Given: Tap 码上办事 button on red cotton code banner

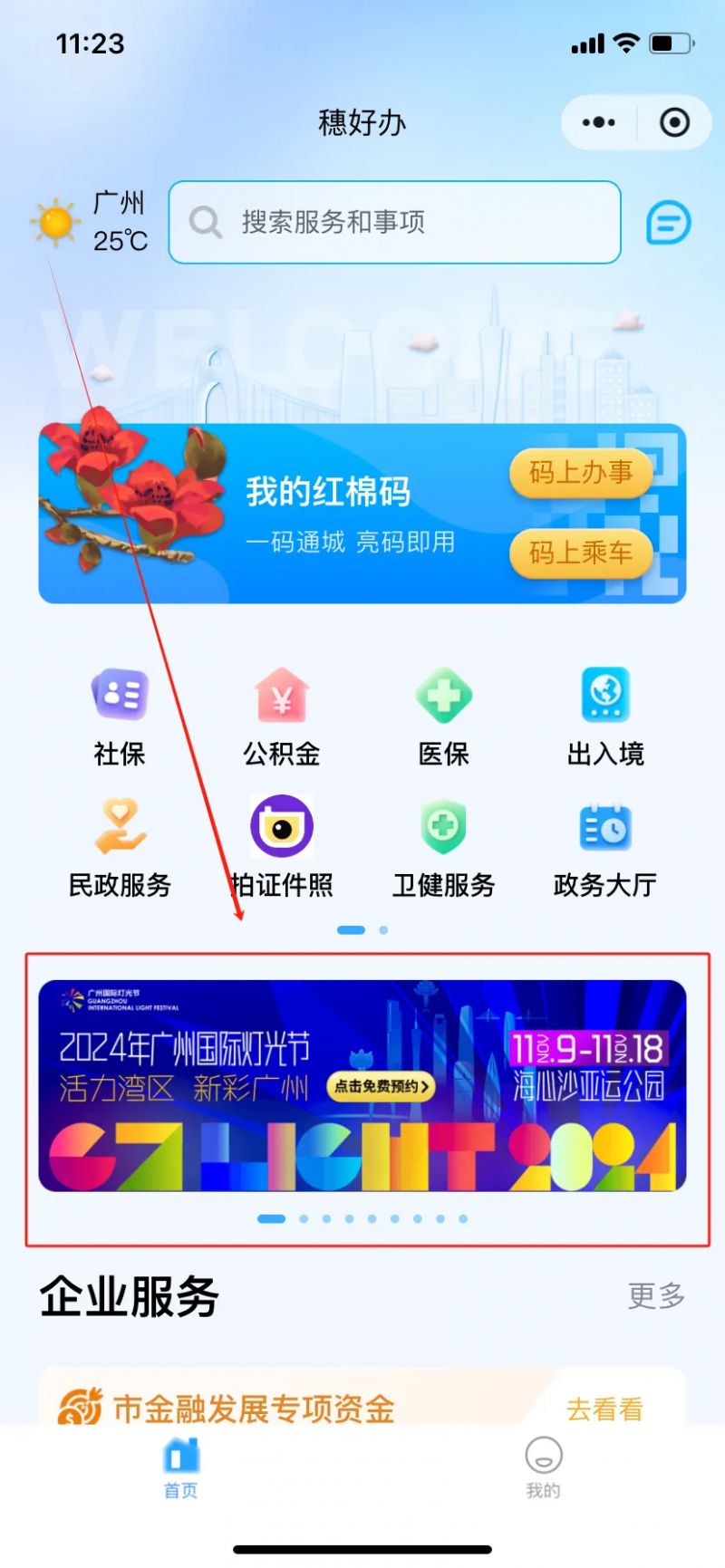Looking at the screenshot, I should (x=581, y=472).
